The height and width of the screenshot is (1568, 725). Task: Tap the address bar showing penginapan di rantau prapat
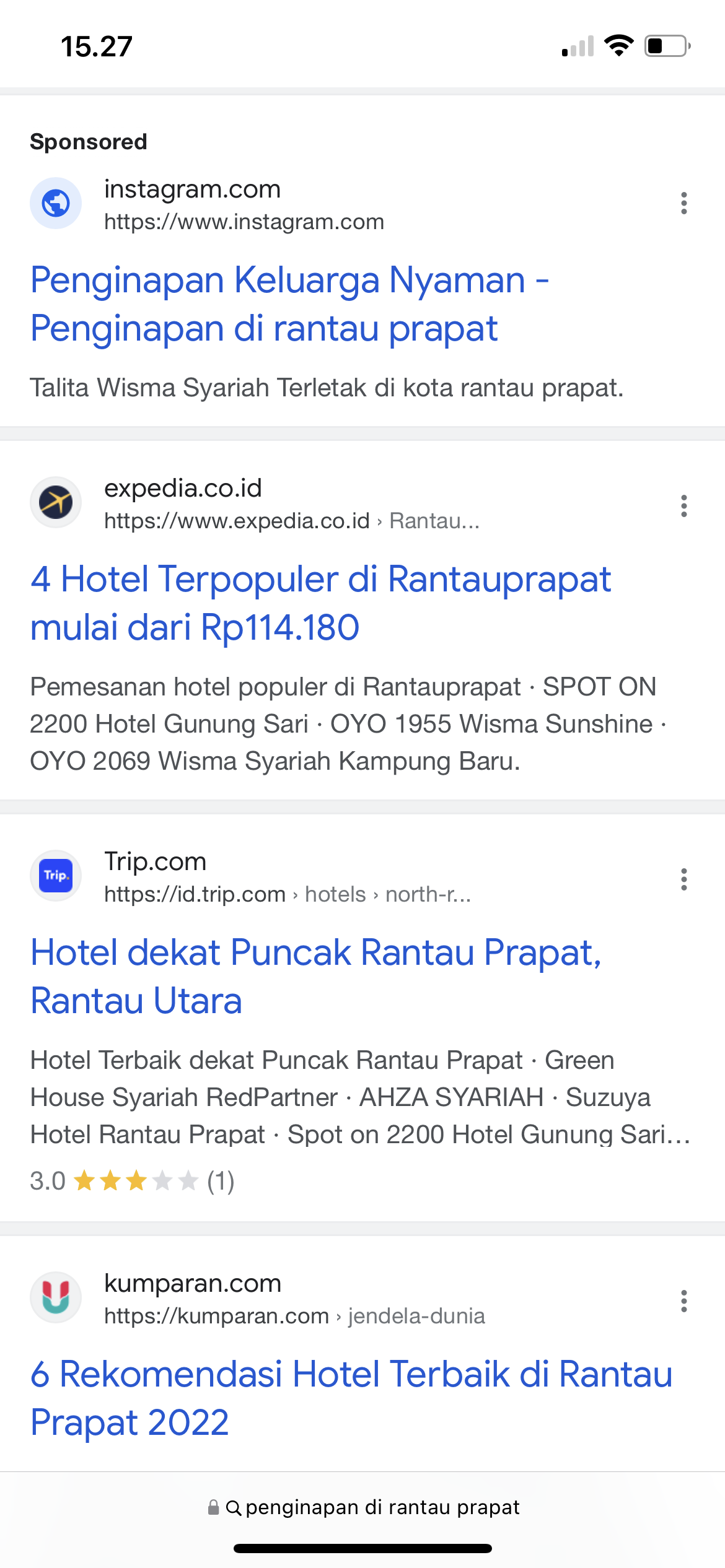[363, 1507]
